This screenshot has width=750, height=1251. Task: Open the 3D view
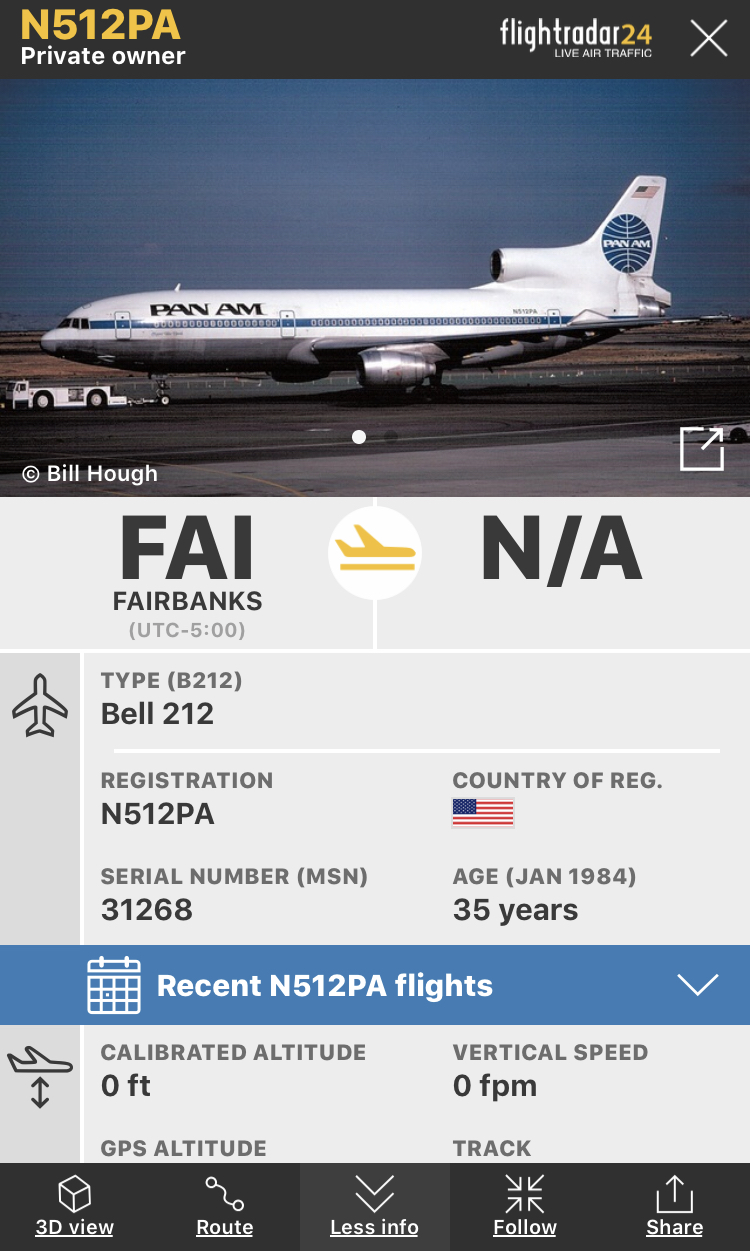click(x=75, y=1207)
